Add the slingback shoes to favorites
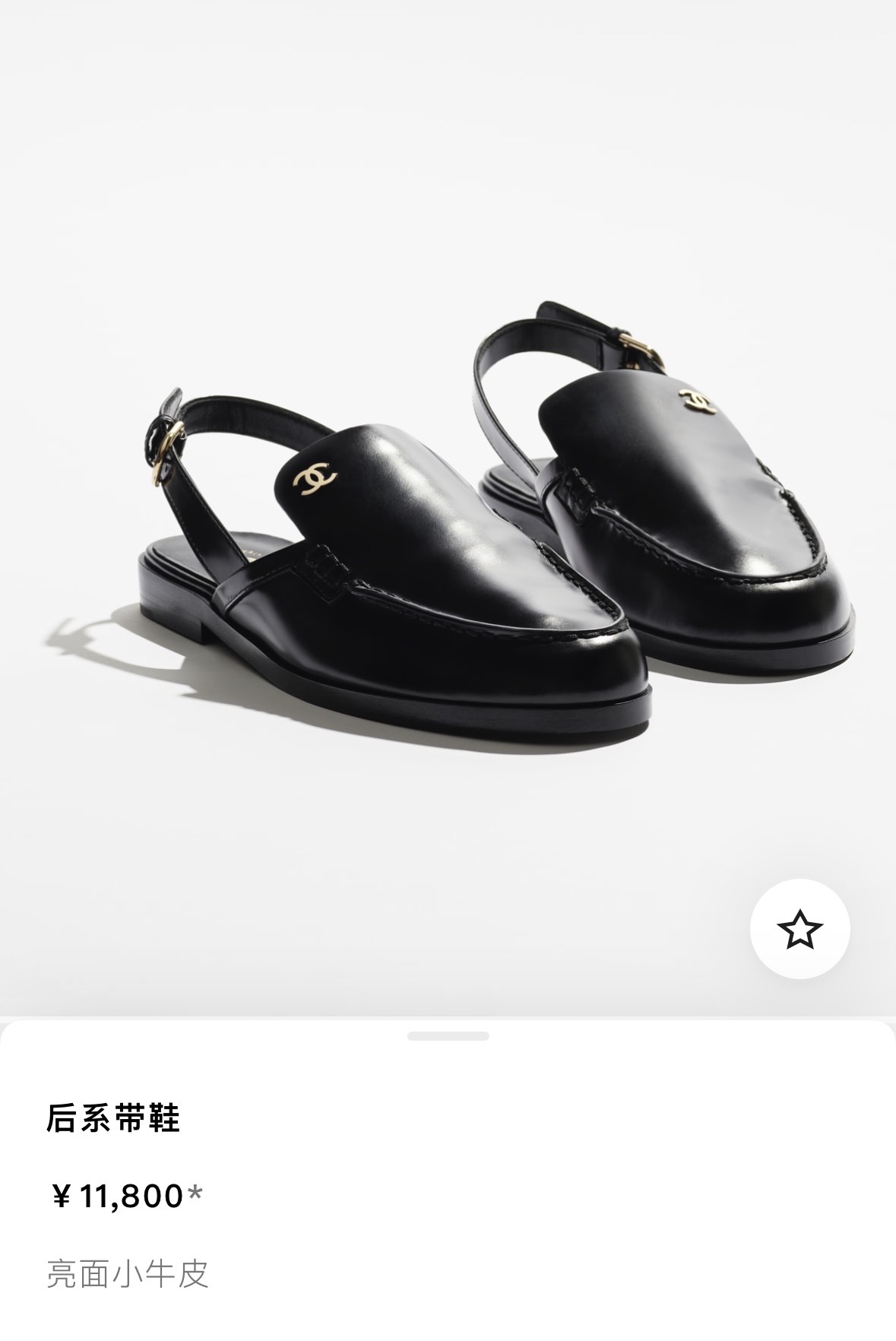This screenshot has width=896, height=1341. coord(799,929)
